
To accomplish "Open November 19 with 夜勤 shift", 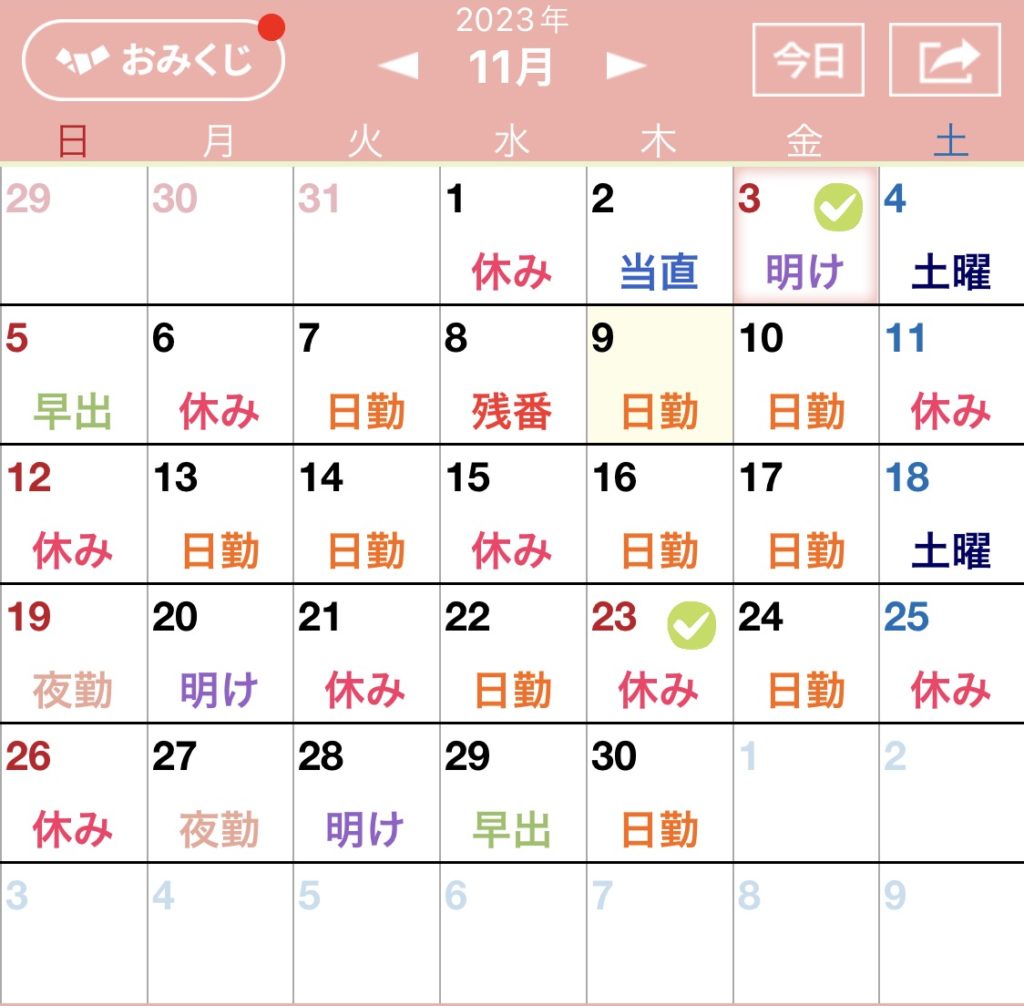I will point(73,653).
